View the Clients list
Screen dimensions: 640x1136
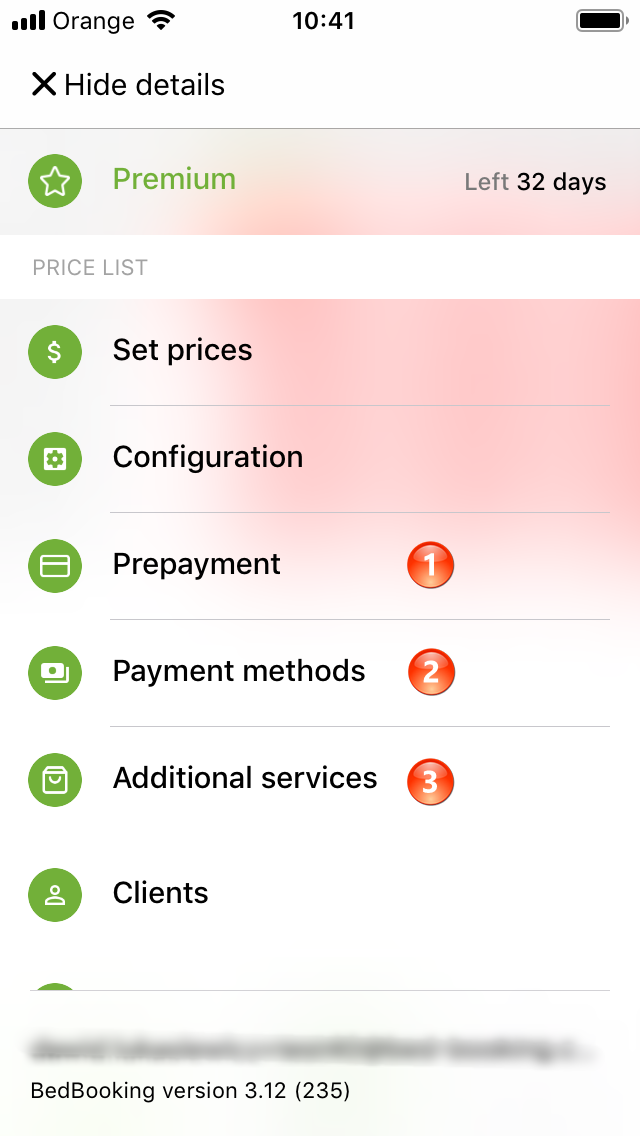(320, 894)
